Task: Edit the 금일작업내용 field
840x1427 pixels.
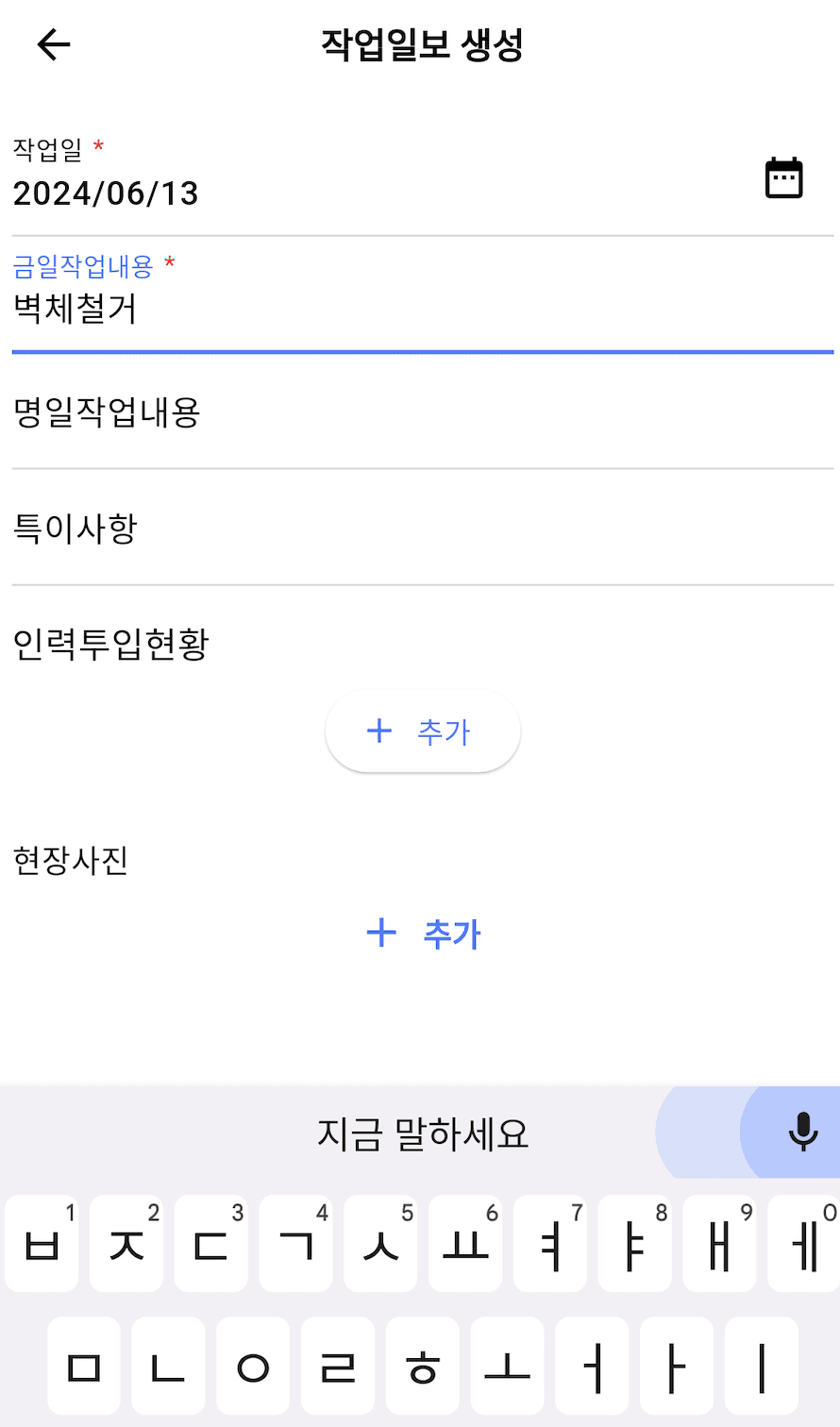Action: tap(422, 295)
